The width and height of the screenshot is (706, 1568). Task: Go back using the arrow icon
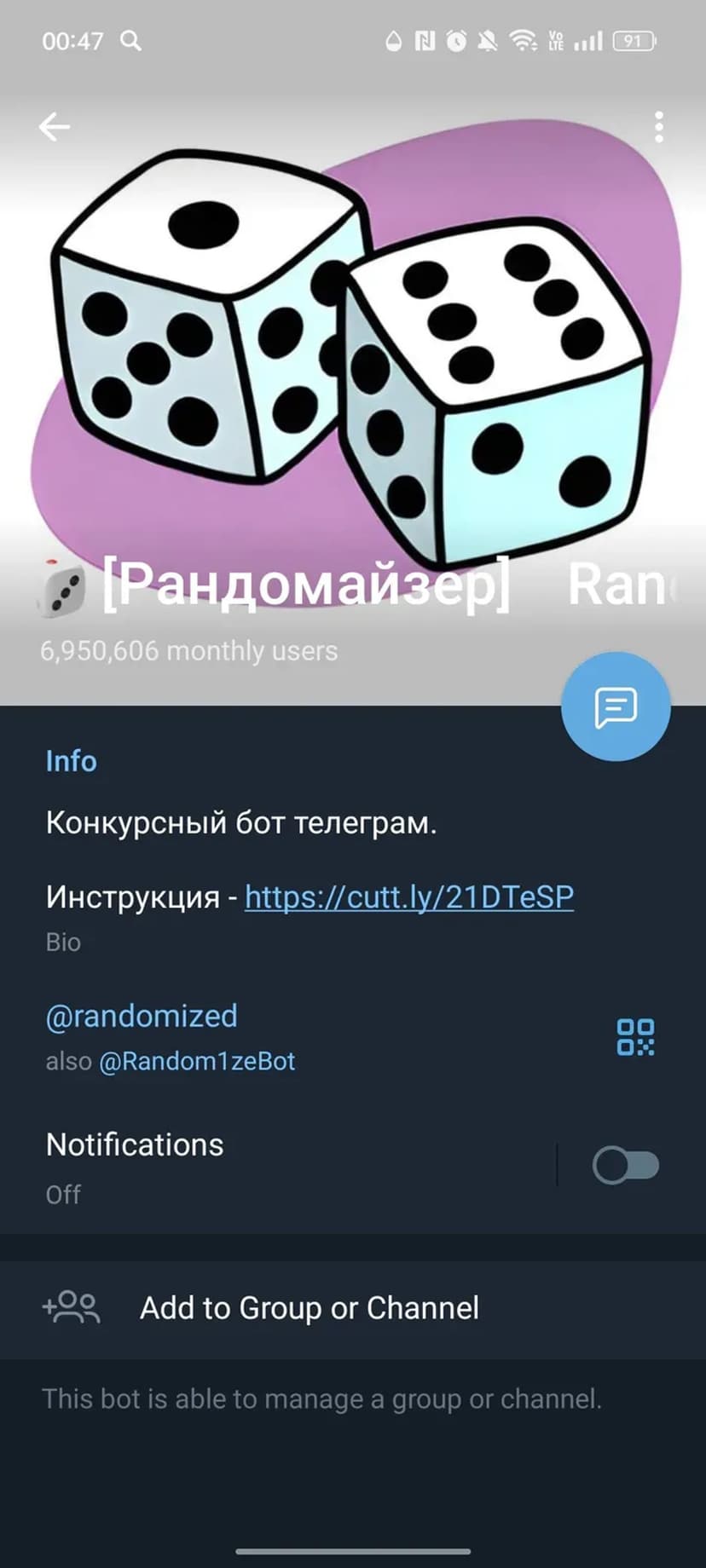(54, 128)
